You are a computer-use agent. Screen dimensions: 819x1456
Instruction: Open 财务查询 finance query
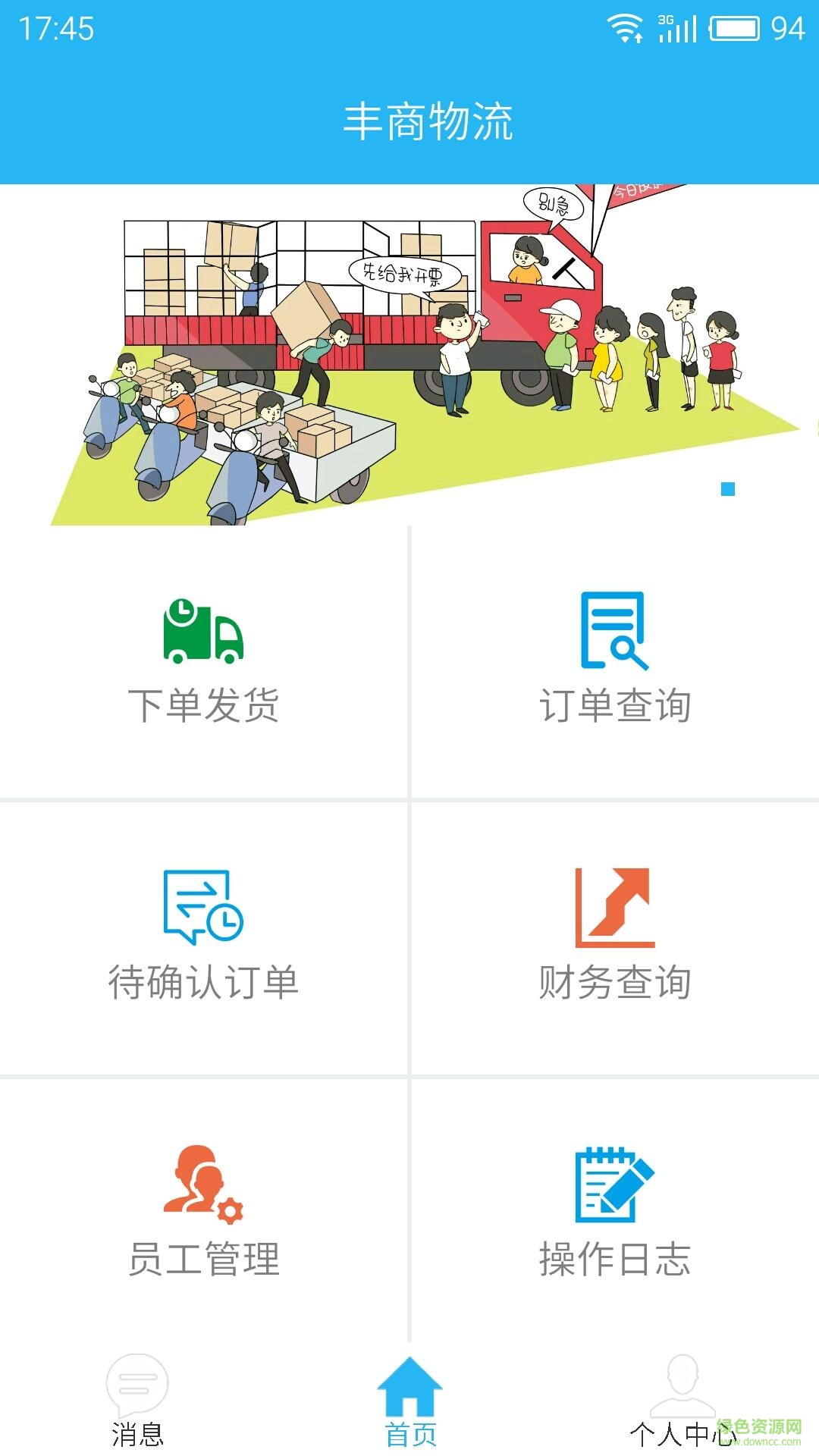614,937
